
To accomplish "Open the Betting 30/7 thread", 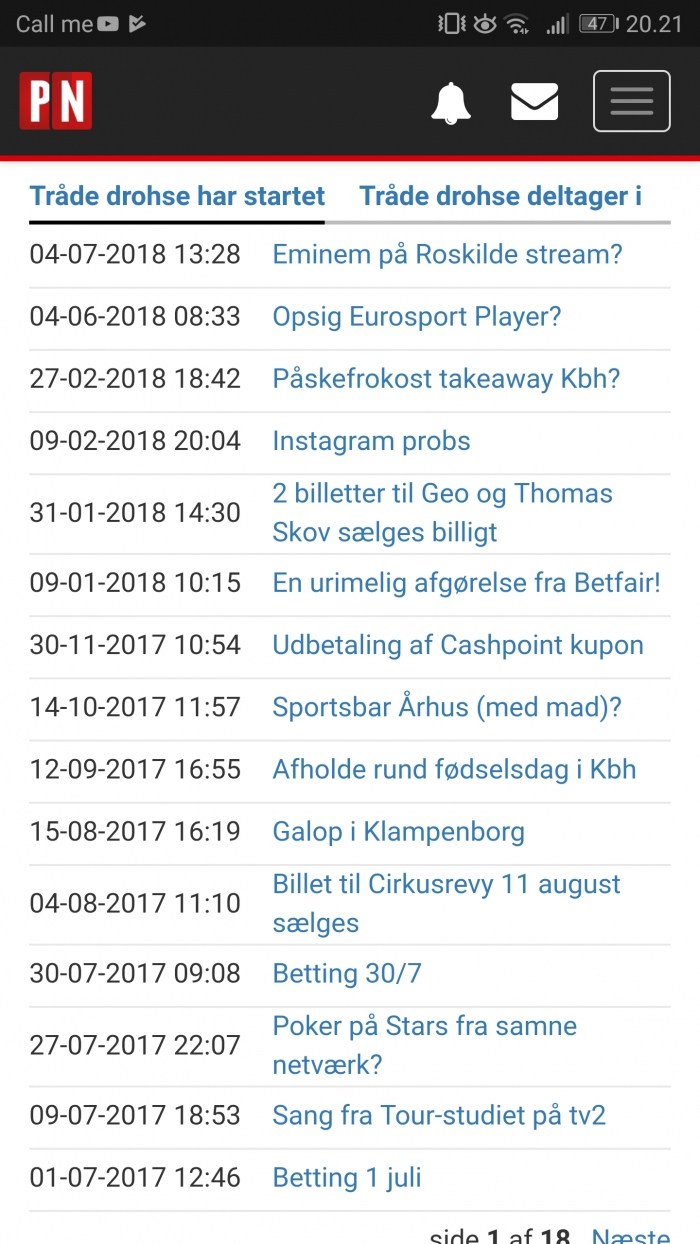I will (x=346, y=972).
